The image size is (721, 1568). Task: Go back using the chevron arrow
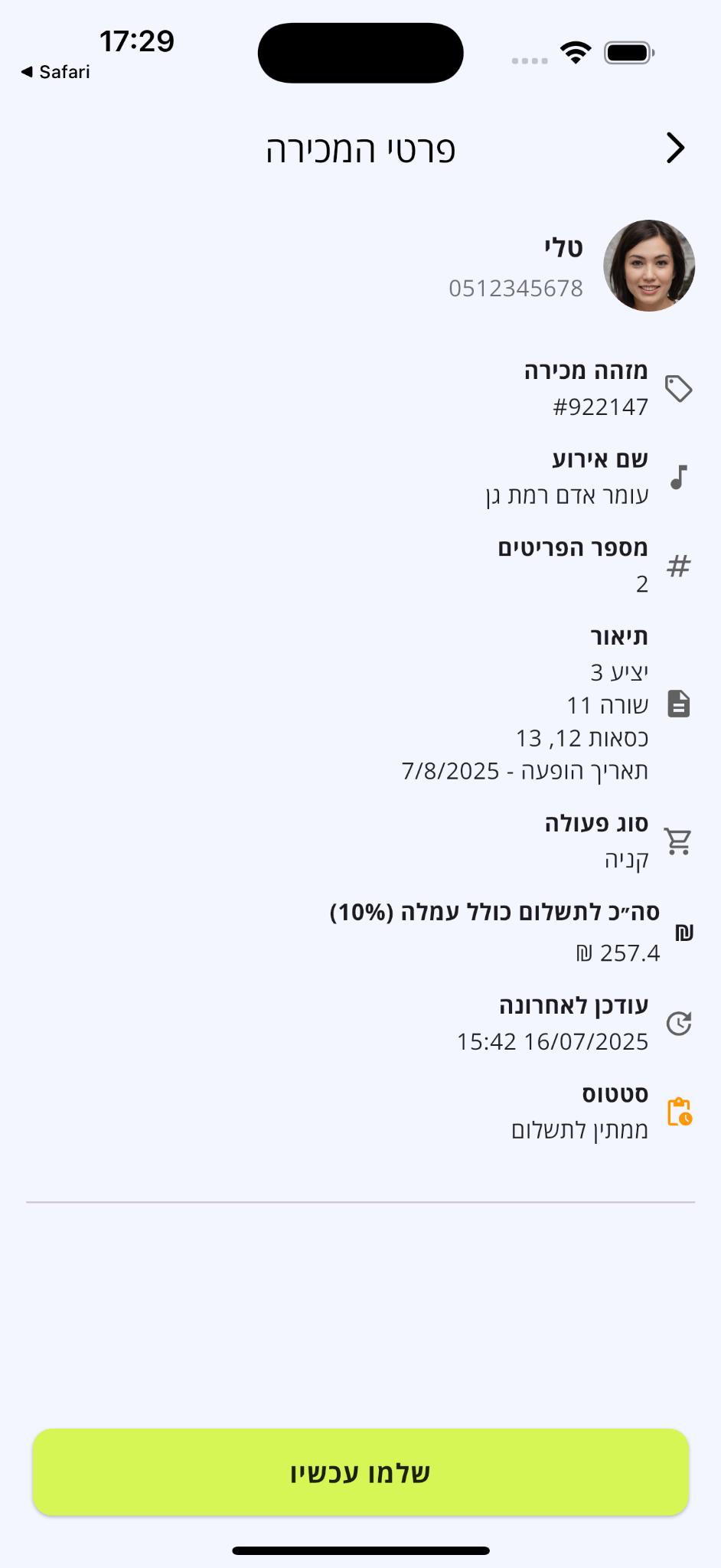[675, 148]
